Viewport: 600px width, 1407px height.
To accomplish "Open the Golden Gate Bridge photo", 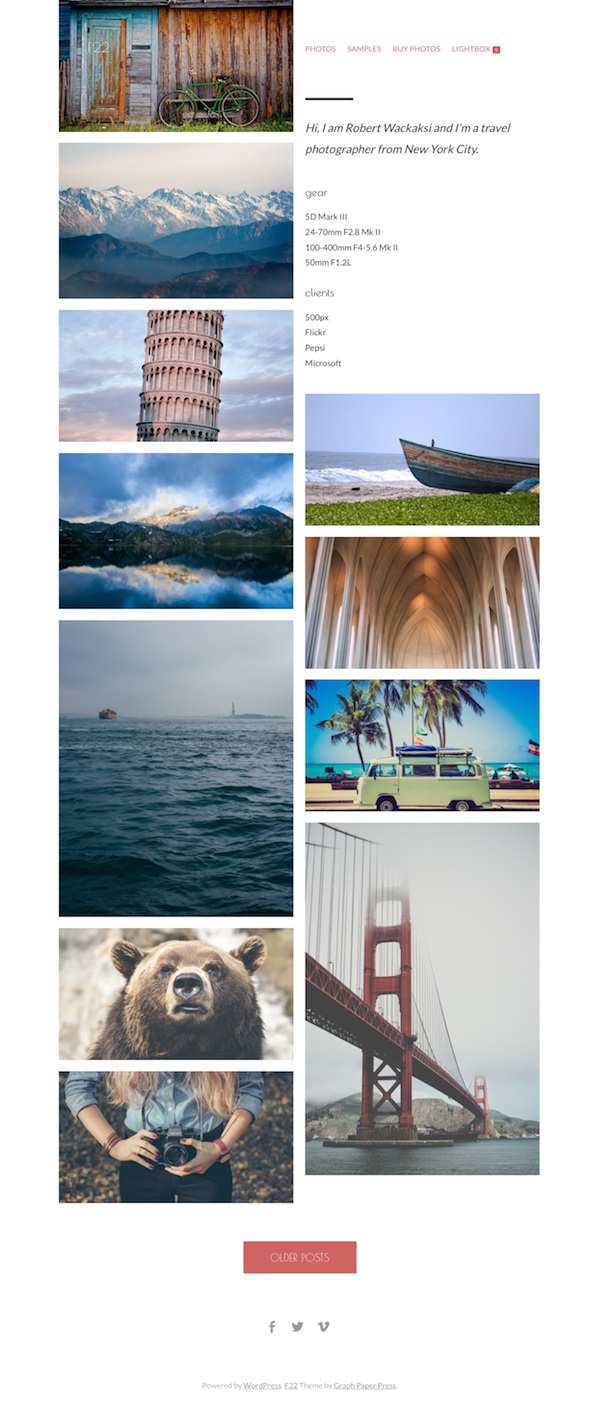I will 422,998.
